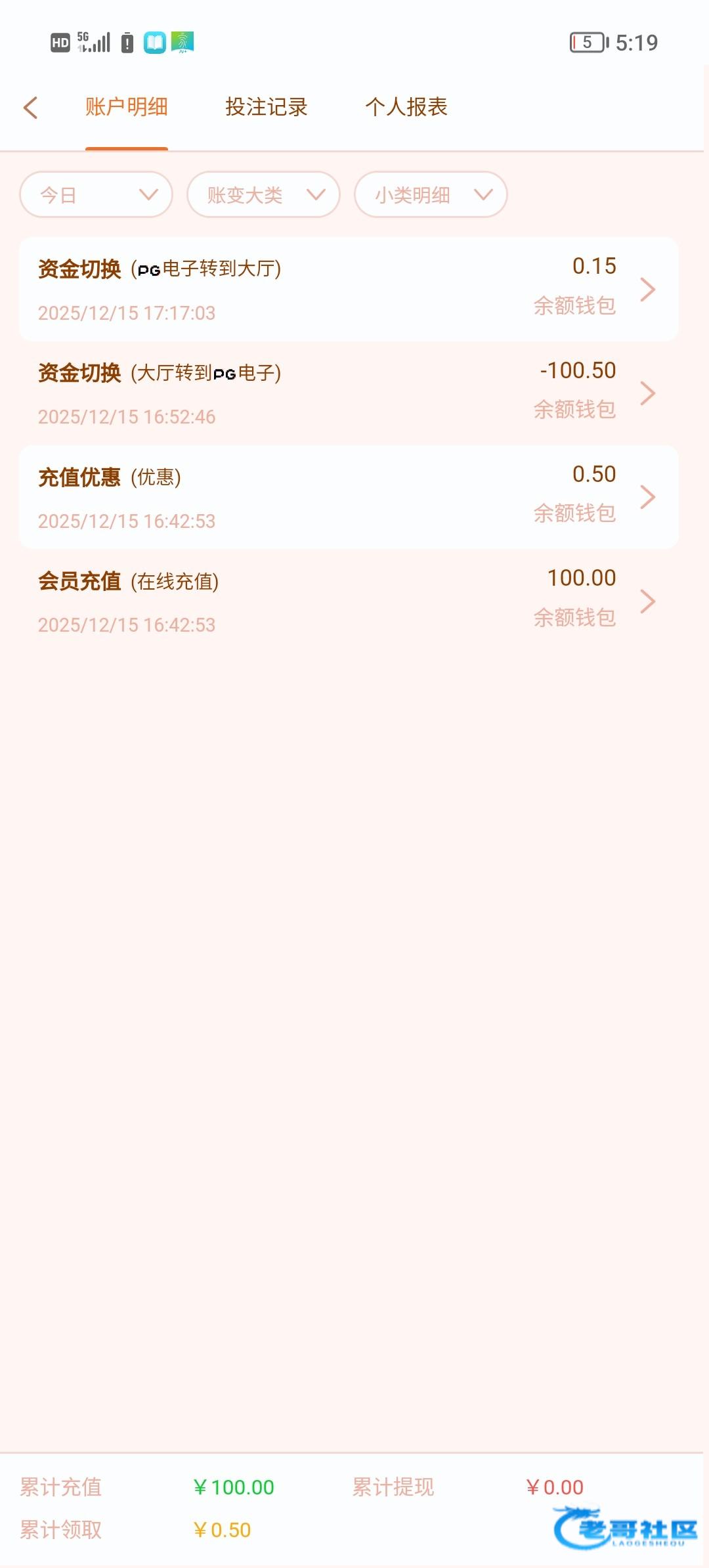Screen dimensions: 709x1568
Task: Switch to the 个人报表 tab
Action: [406, 107]
